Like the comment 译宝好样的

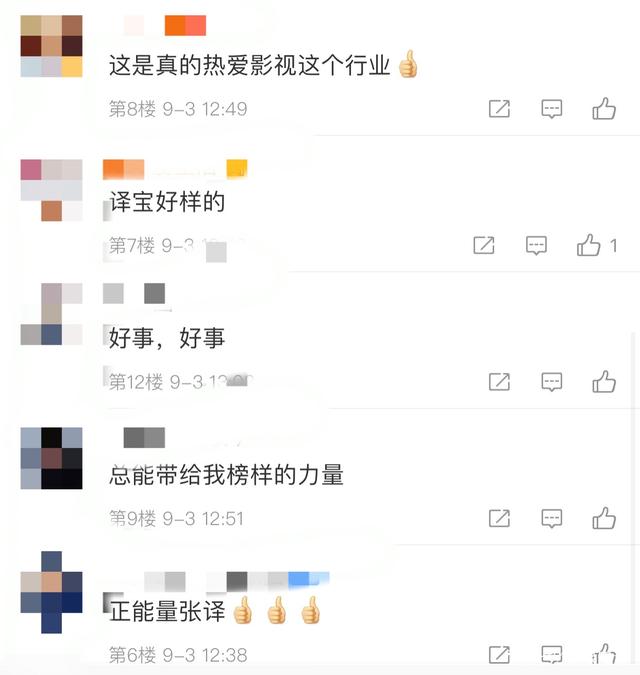pyautogui.click(x=588, y=245)
